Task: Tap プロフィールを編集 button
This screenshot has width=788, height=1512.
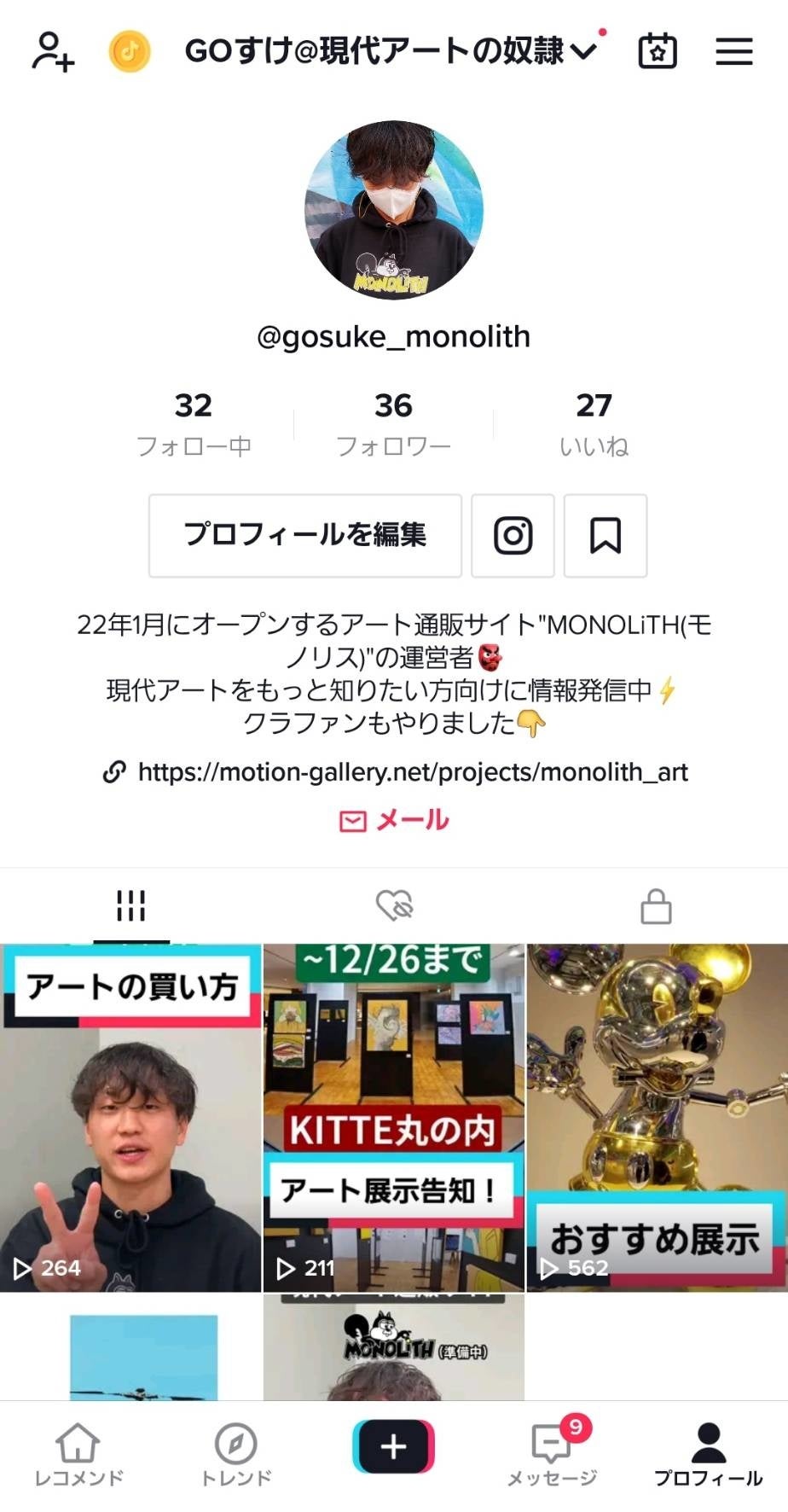Action: [x=305, y=535]
